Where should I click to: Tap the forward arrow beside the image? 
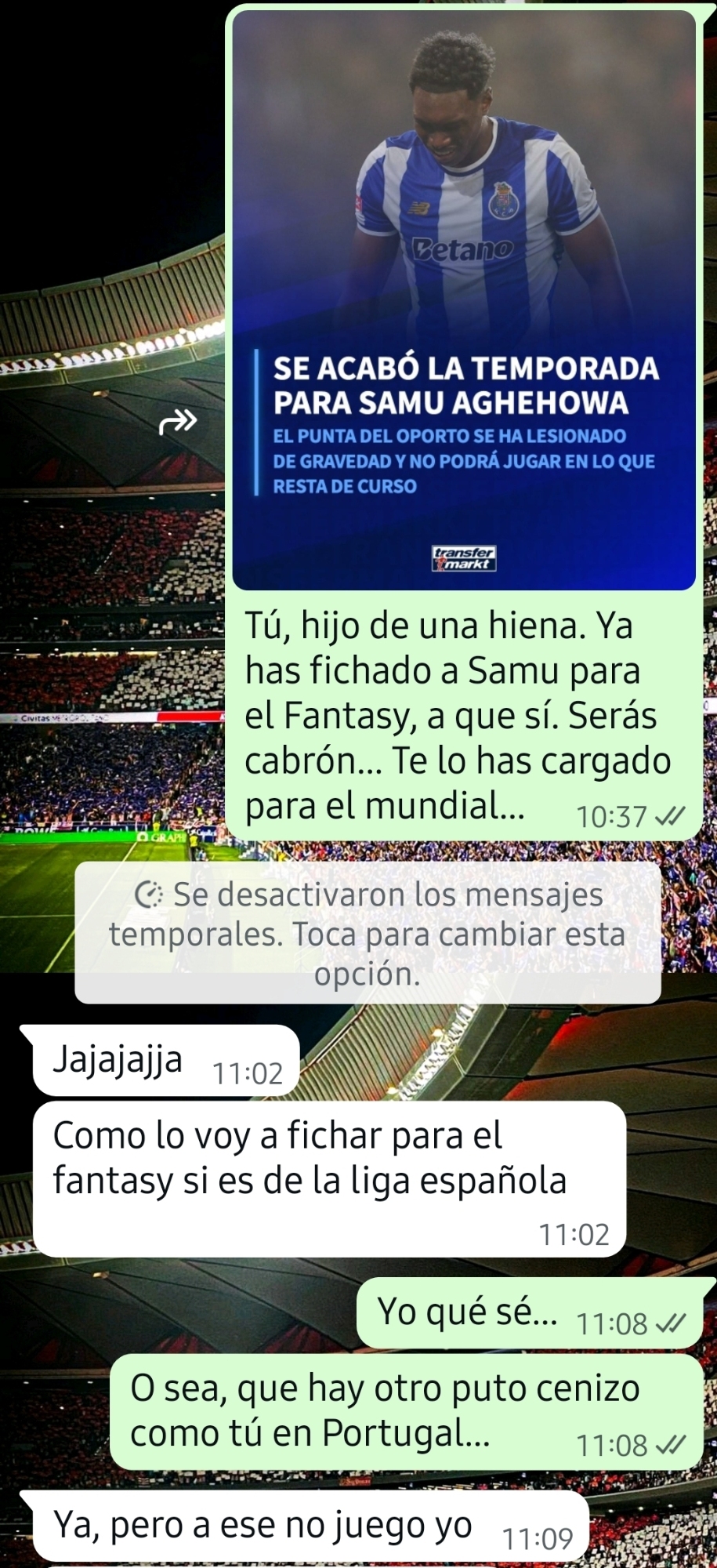coord(178,422)
